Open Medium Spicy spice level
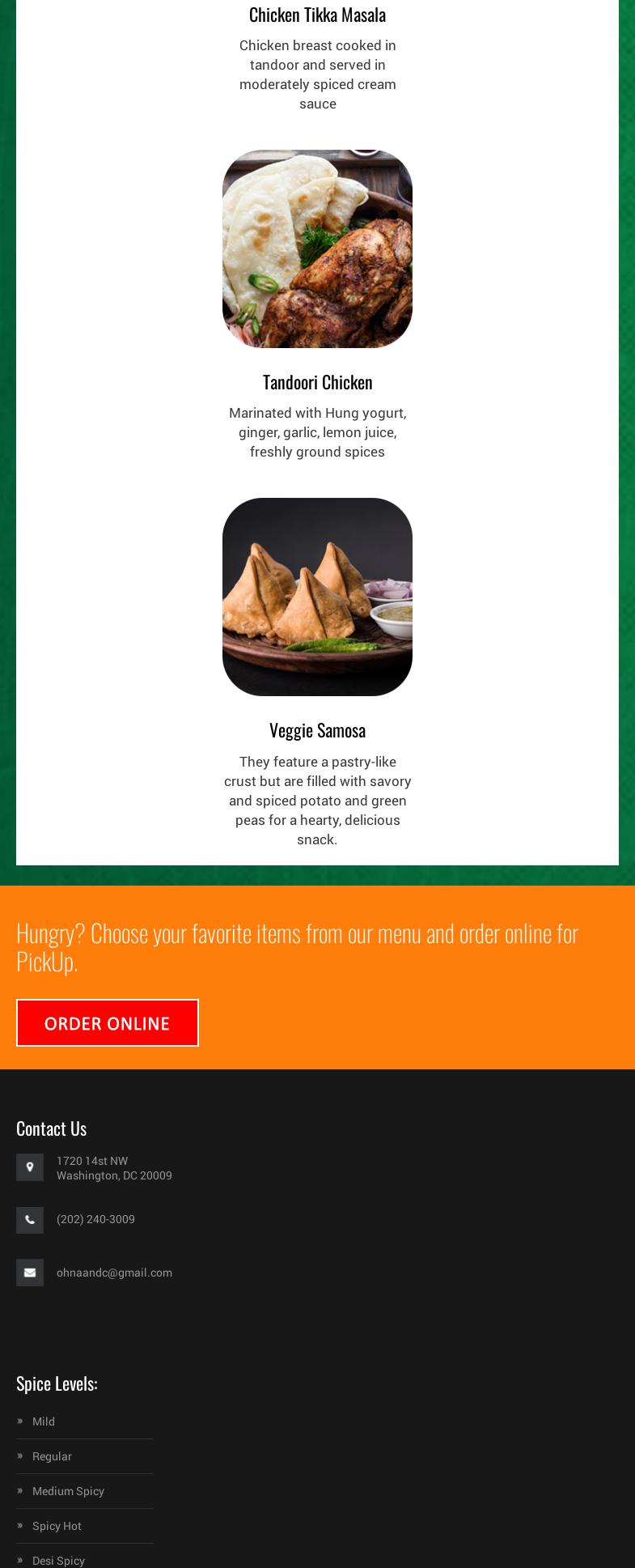Viewport: 635px width, 1568px height. point(68,1491)
